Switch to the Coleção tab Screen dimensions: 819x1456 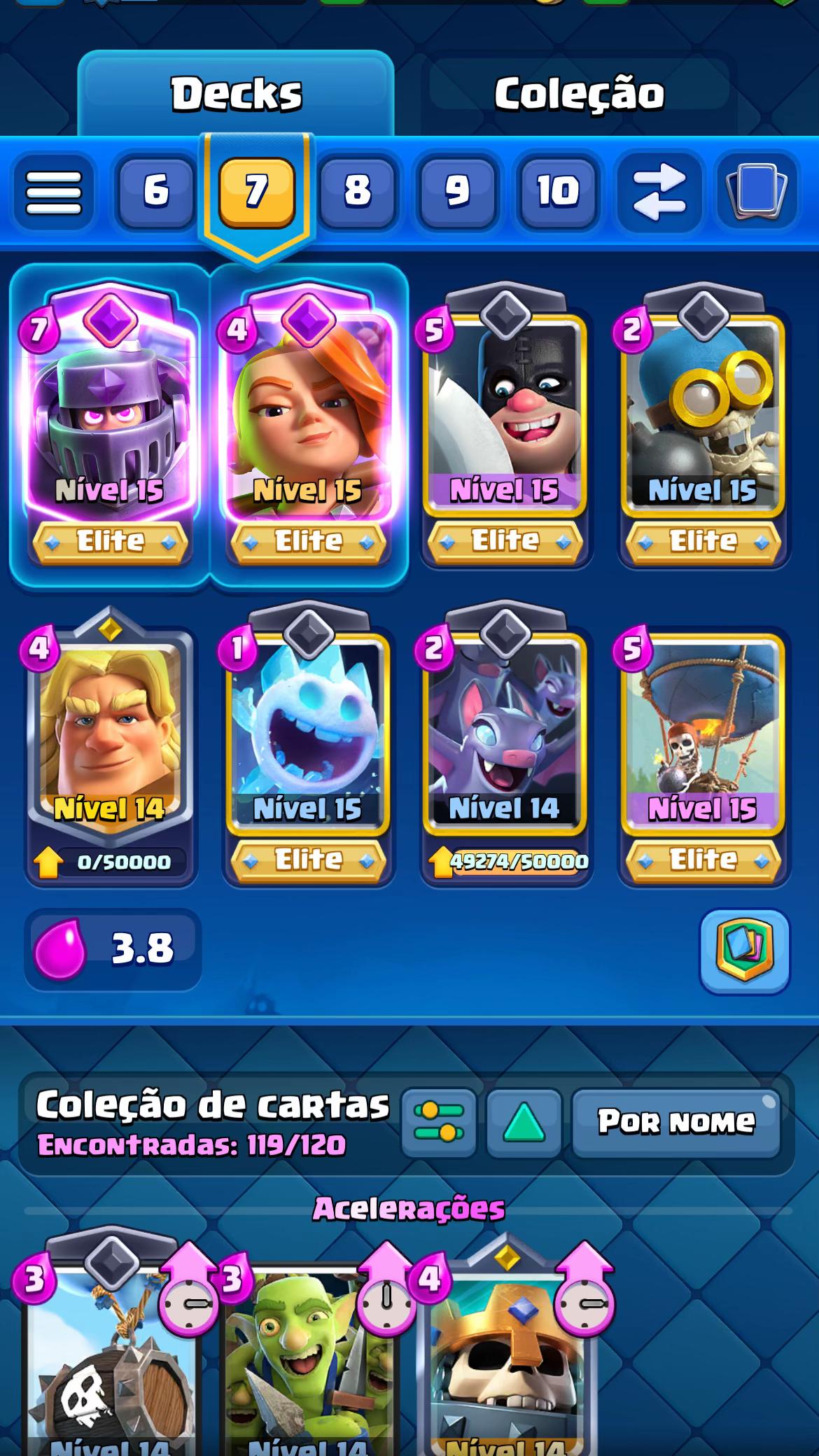(579, 94)
